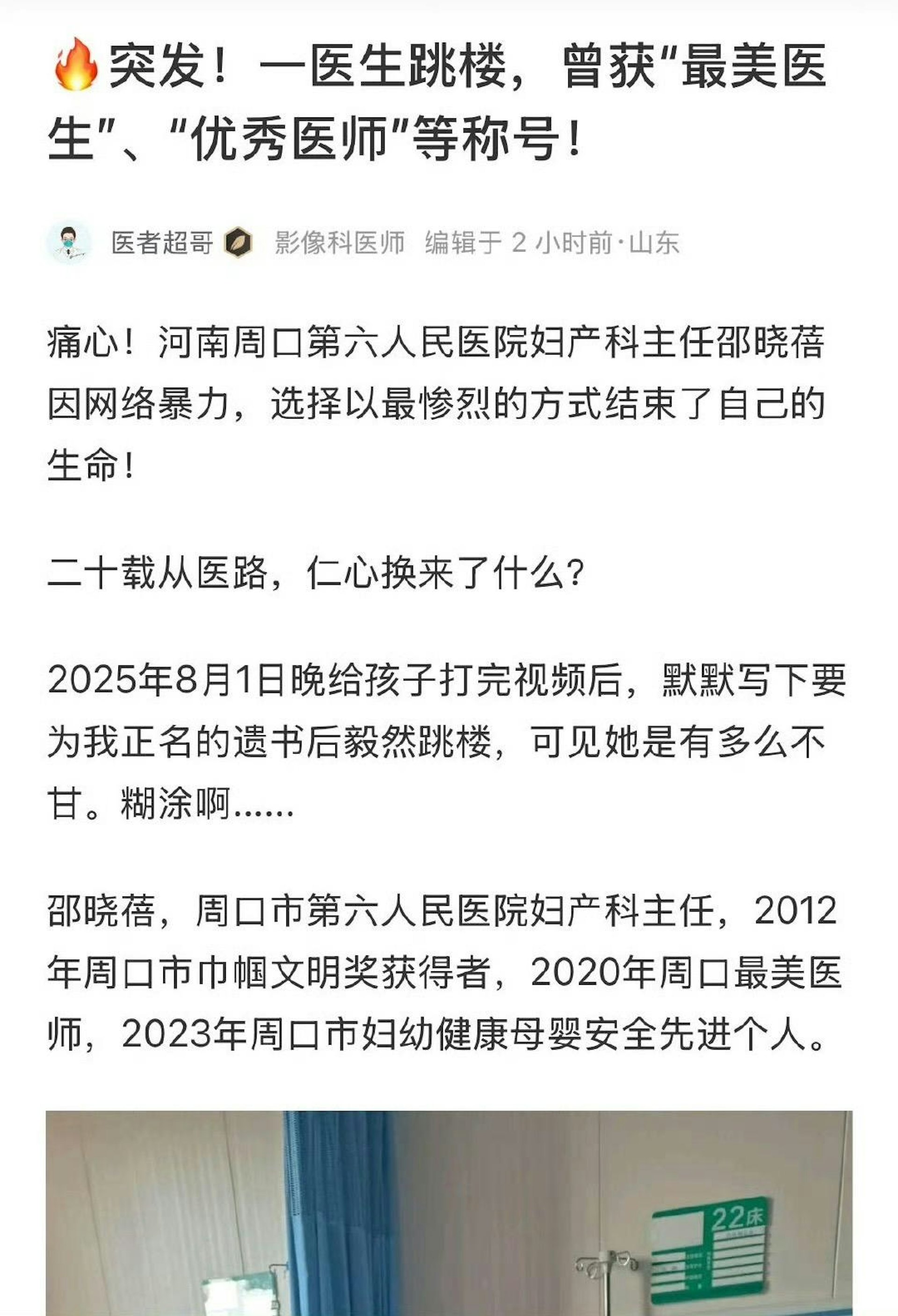
Task: Open the author avatar next to 医者超哥
Action: click(69, 244)
